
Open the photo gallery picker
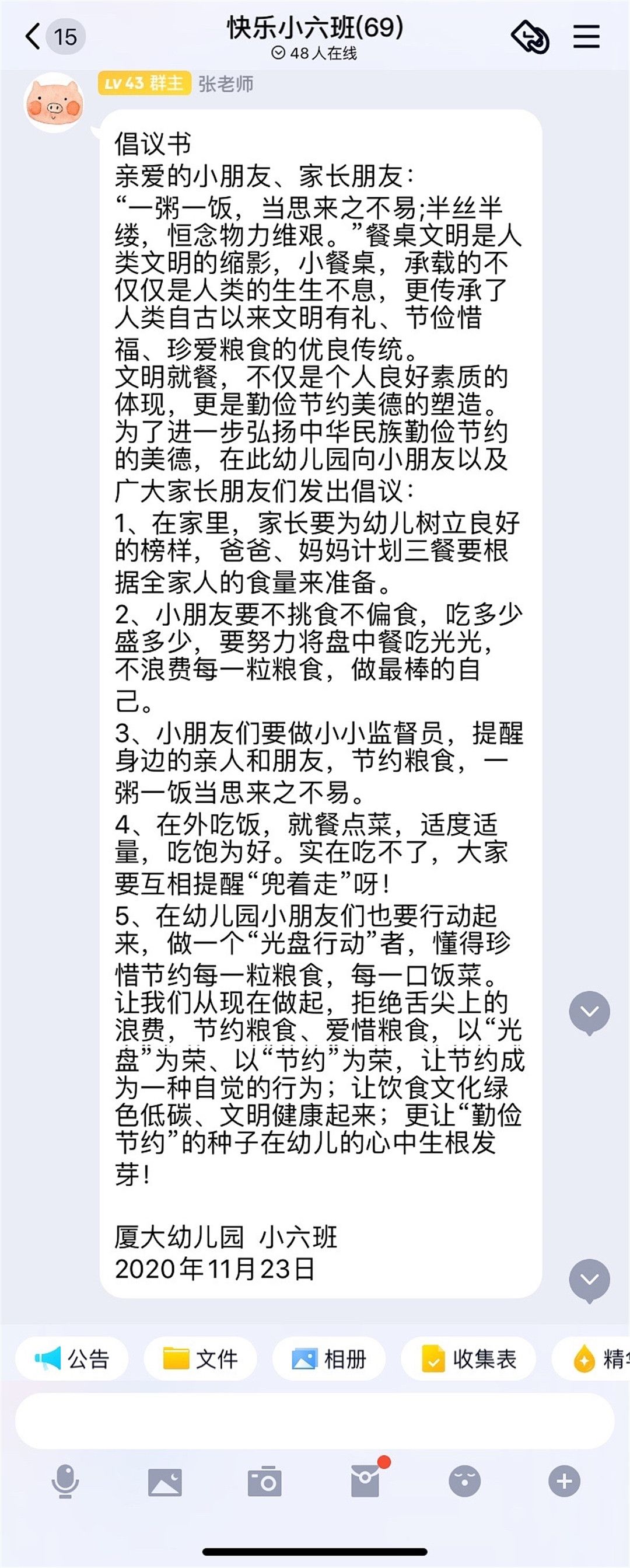165,1481
